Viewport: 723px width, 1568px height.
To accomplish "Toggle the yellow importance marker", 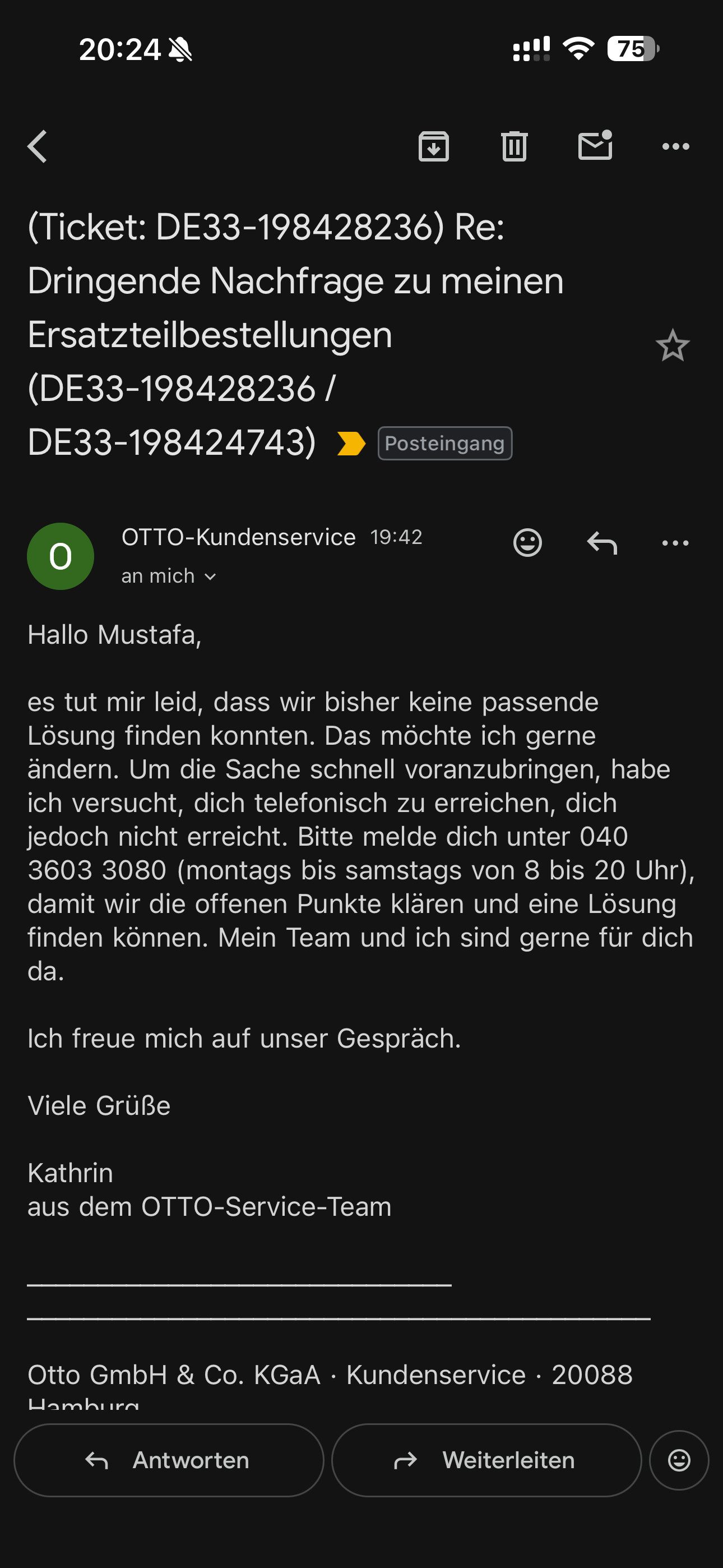I will (350, 443).
